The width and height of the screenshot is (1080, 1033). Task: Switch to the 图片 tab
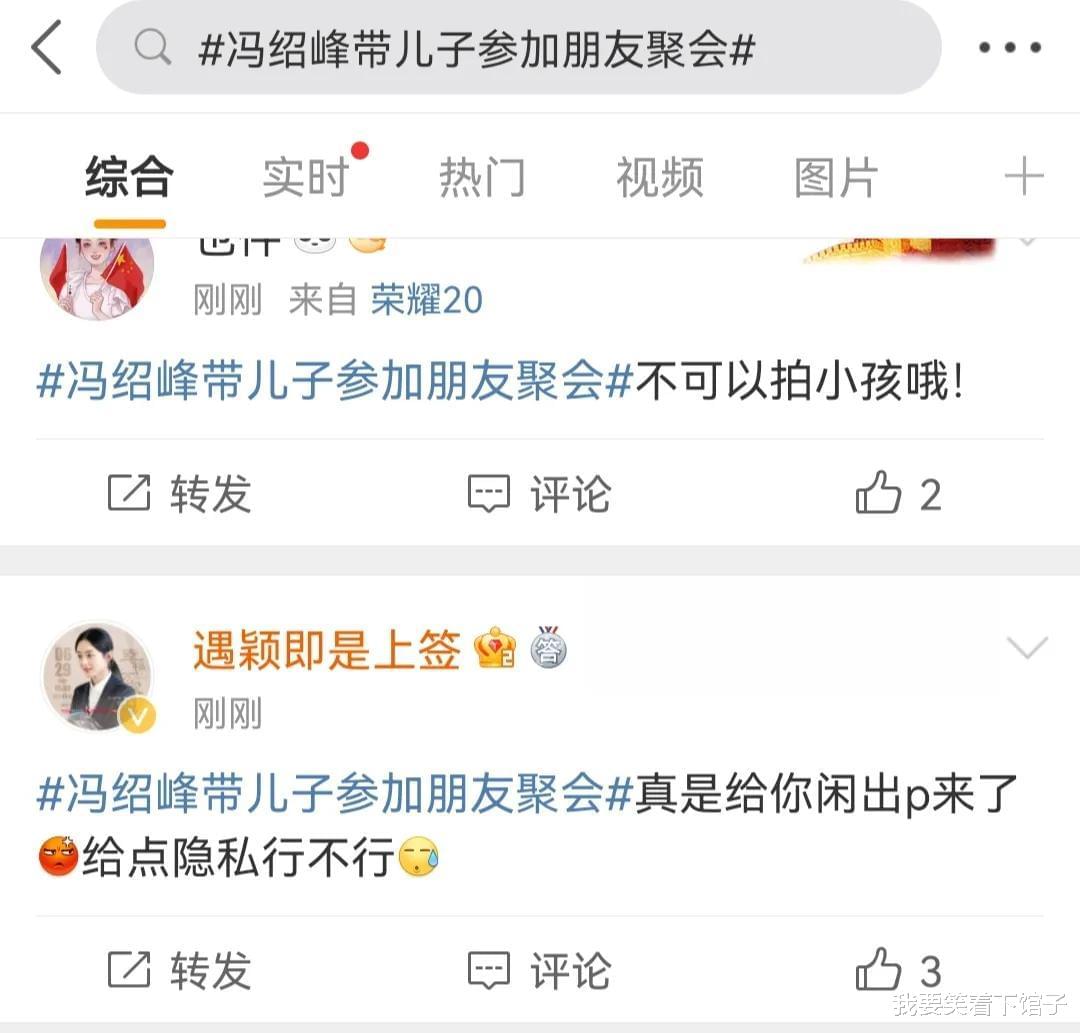tap(836, 178)
